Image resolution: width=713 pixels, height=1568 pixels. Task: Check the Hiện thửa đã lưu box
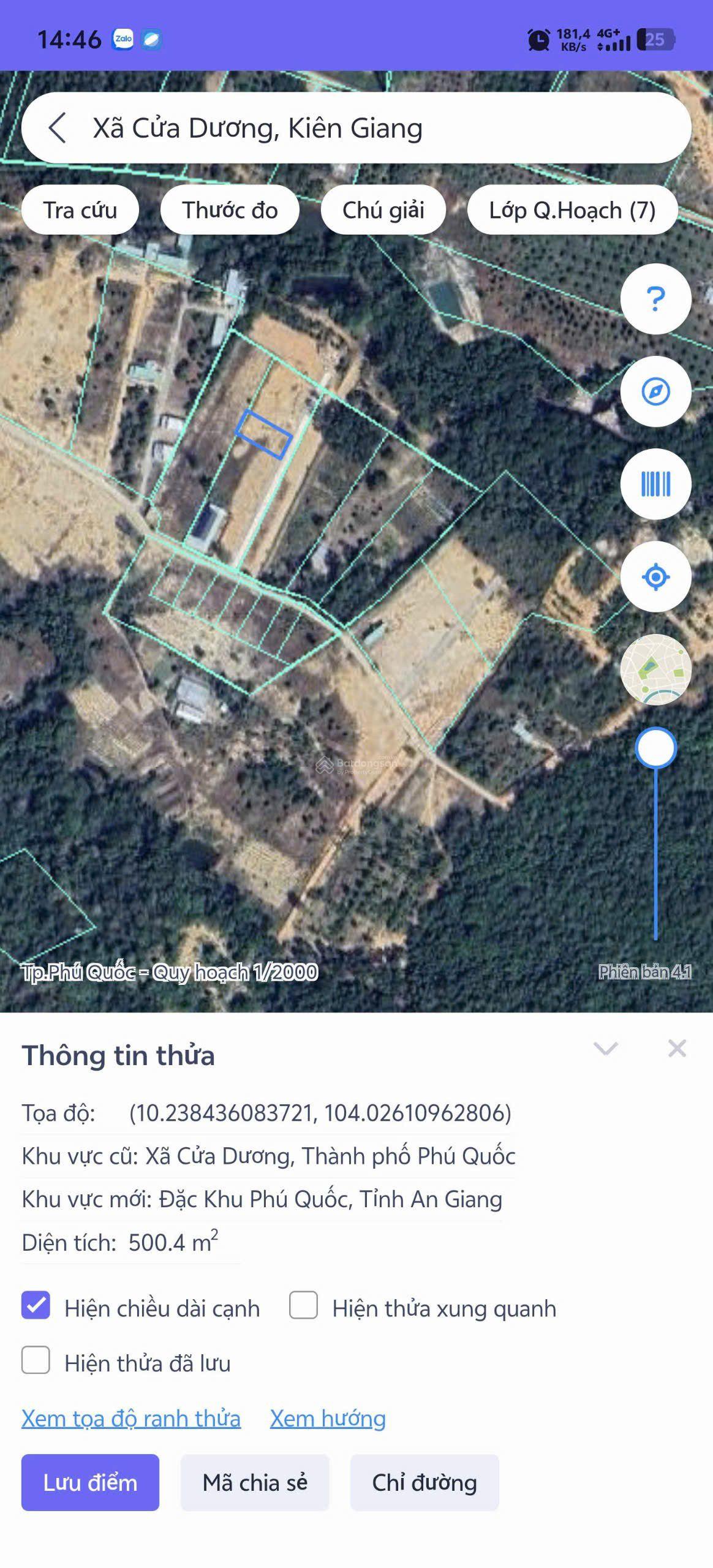[36, 1360]
